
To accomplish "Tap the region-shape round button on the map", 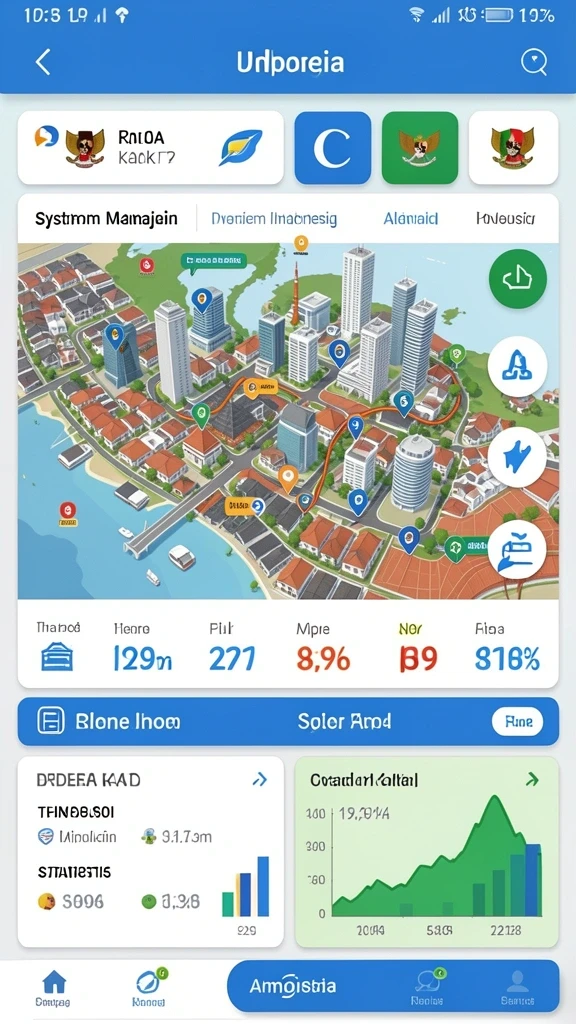I will click(x=518, y=456).
